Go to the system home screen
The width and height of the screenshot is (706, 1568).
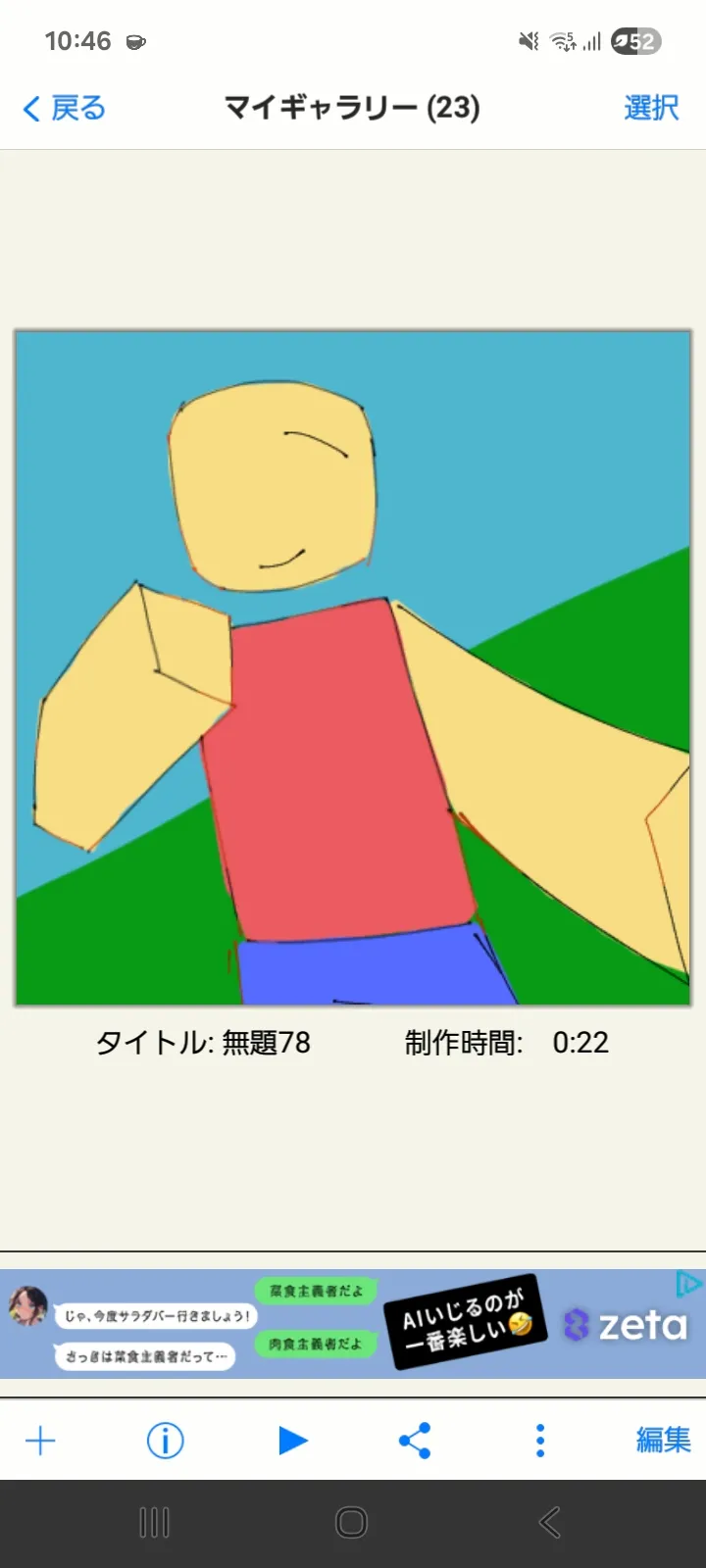pos(351,1522)
